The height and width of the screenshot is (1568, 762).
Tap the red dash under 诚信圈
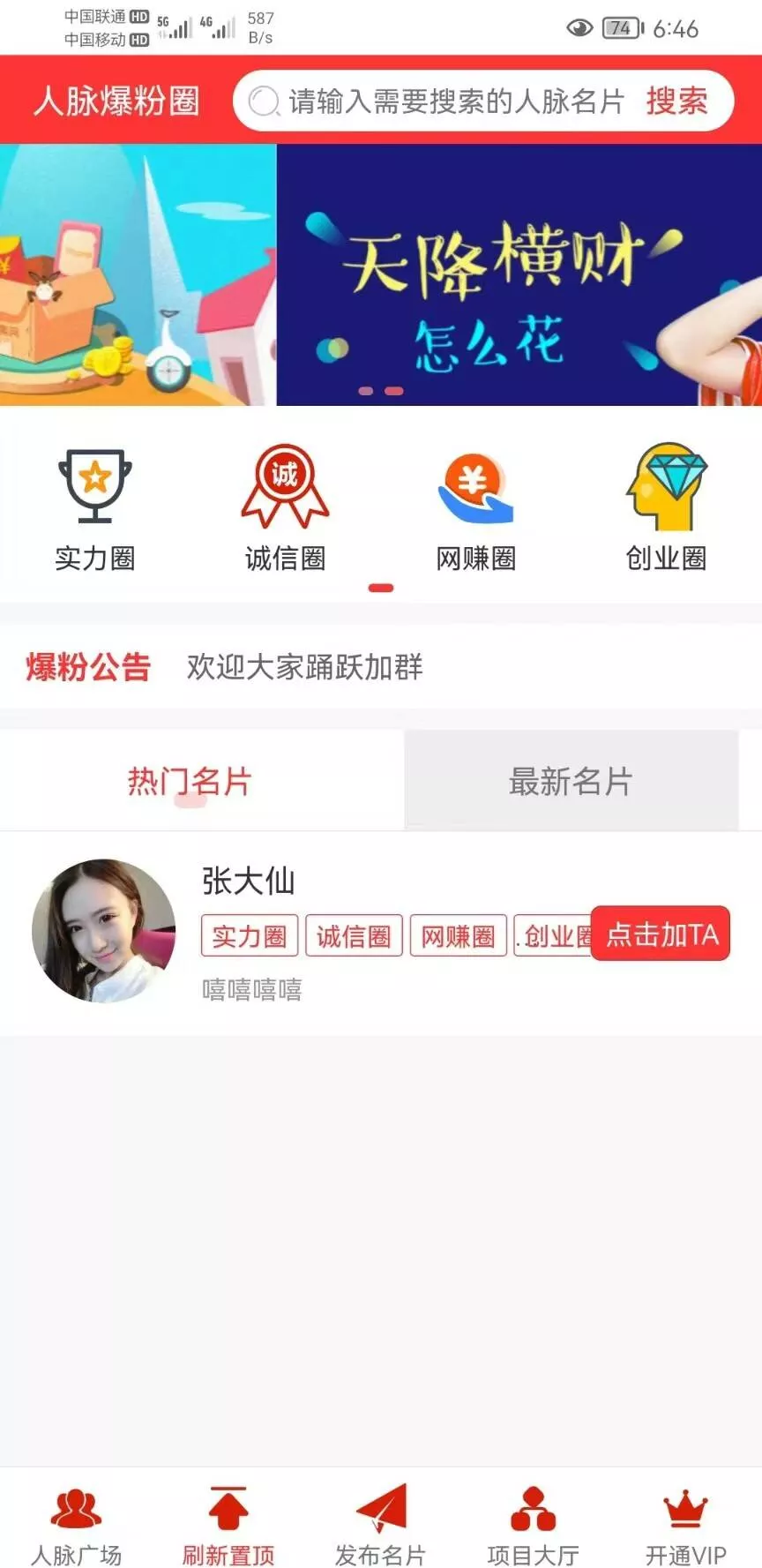click(x=381, y=585)
